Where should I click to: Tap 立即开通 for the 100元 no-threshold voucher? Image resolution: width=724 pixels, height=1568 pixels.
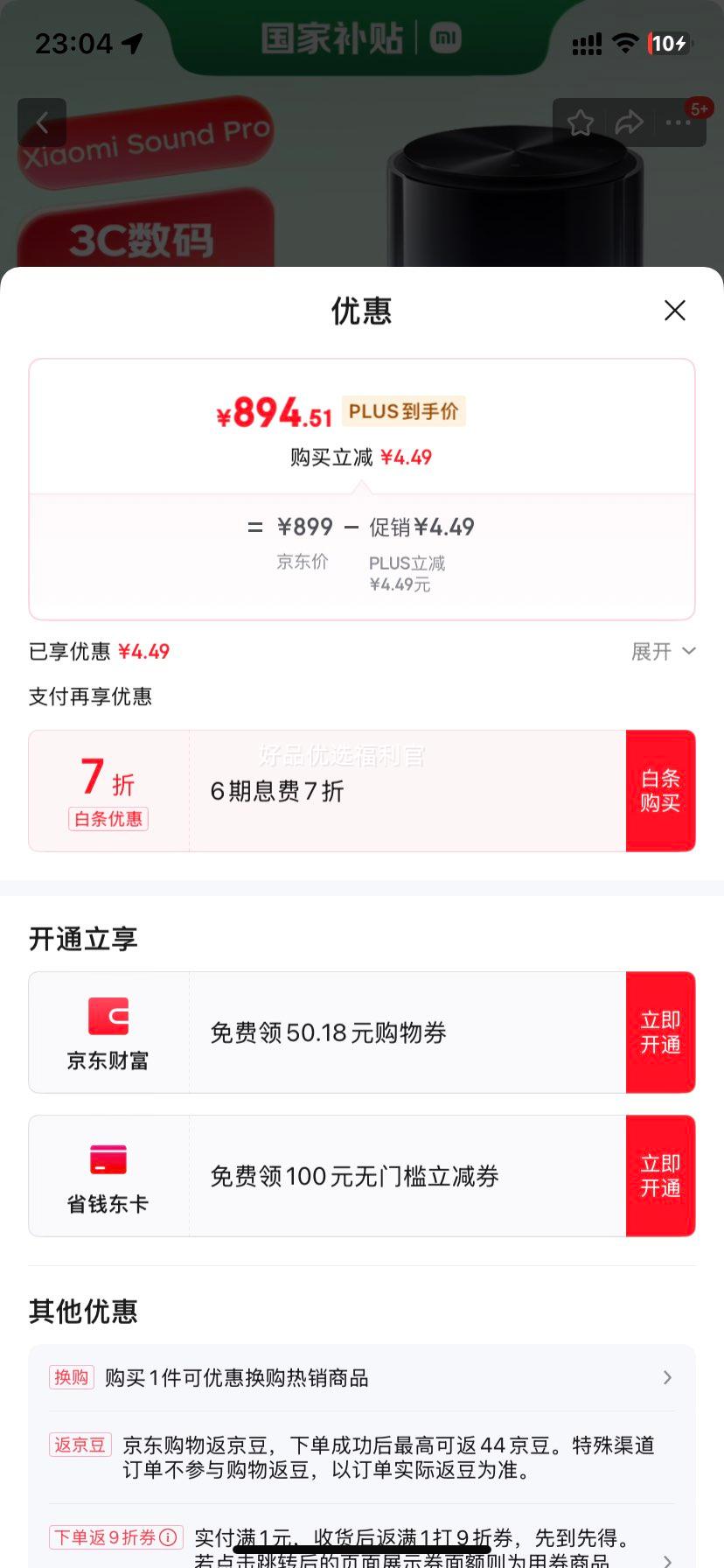click(661, 1175)
